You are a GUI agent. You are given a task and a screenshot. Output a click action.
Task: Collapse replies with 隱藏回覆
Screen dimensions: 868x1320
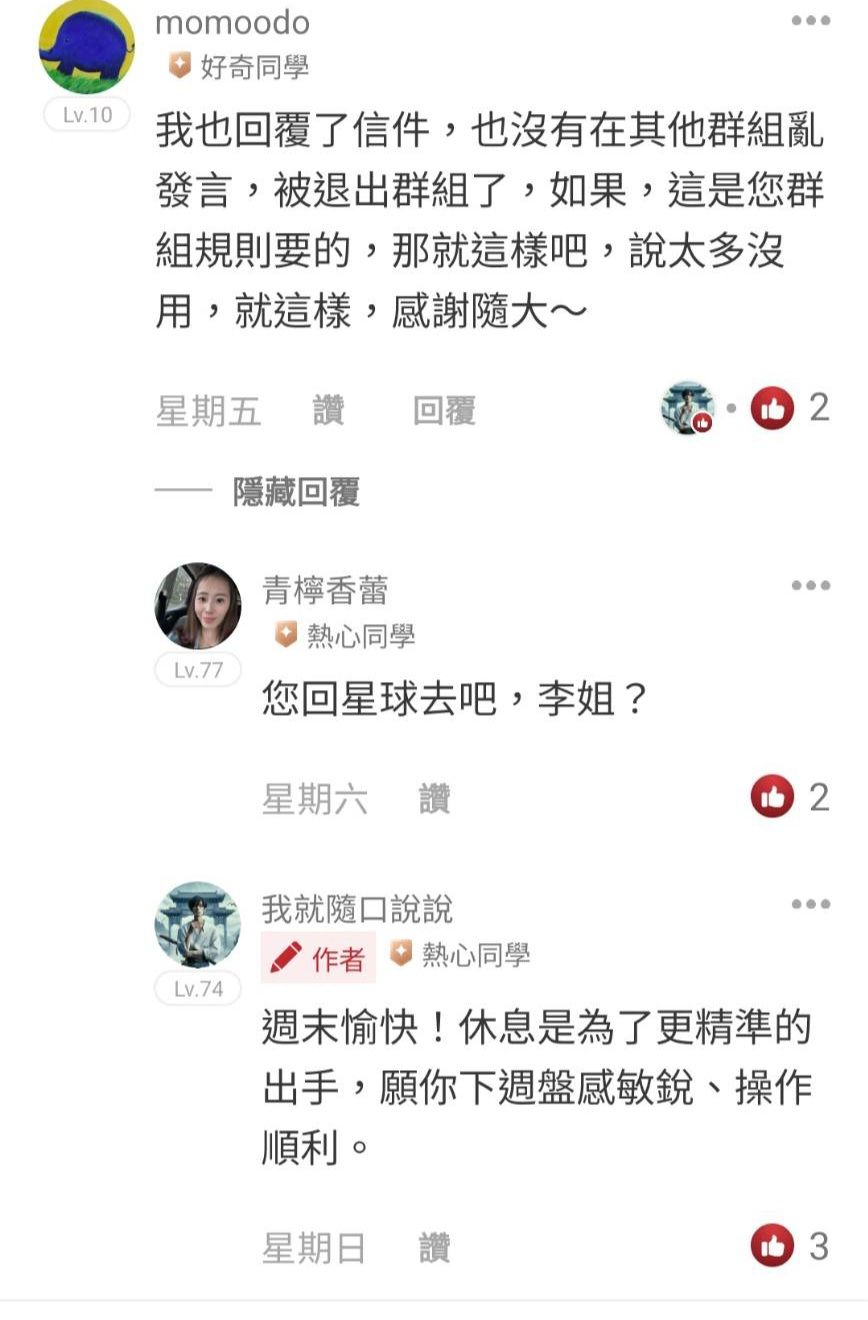[x=295, y=492]
